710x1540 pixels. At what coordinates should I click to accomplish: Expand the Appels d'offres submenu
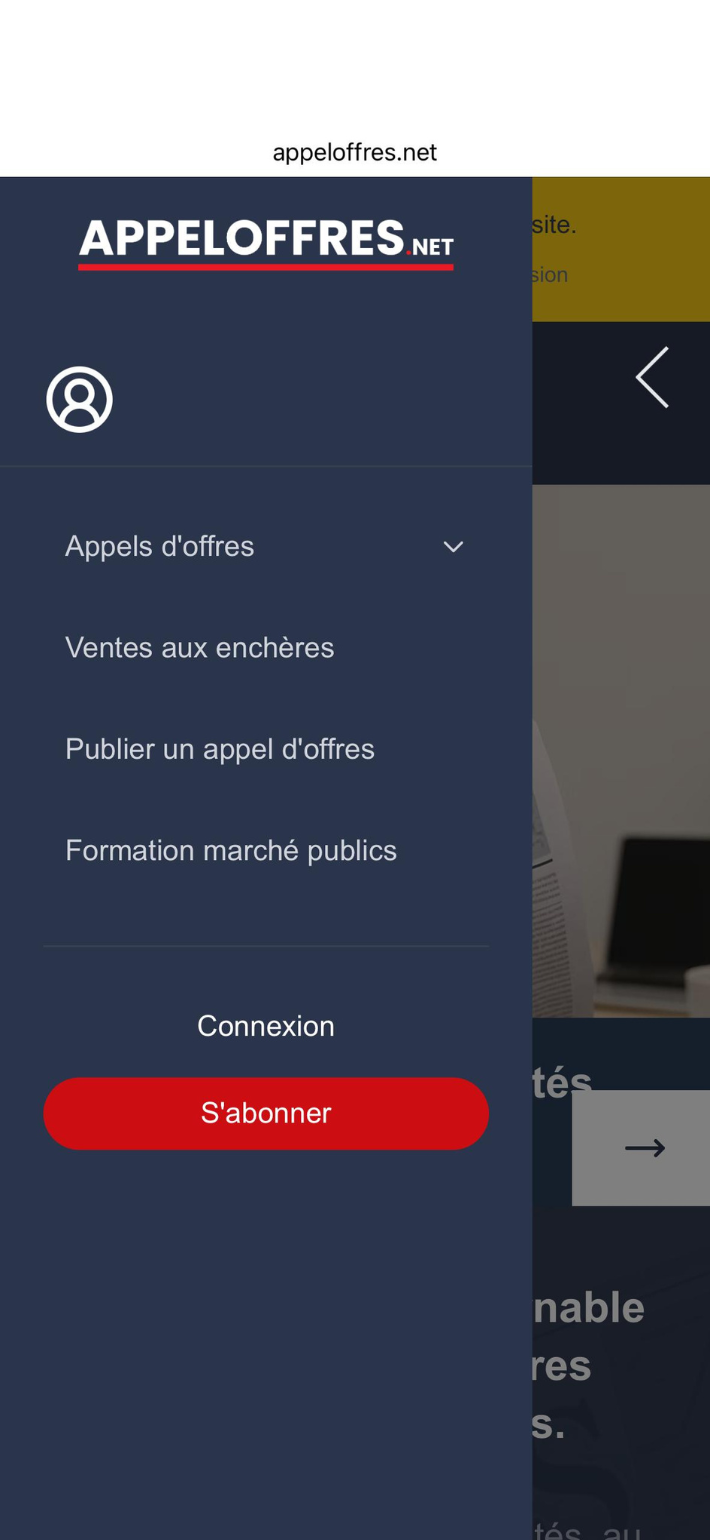[453, 546]
